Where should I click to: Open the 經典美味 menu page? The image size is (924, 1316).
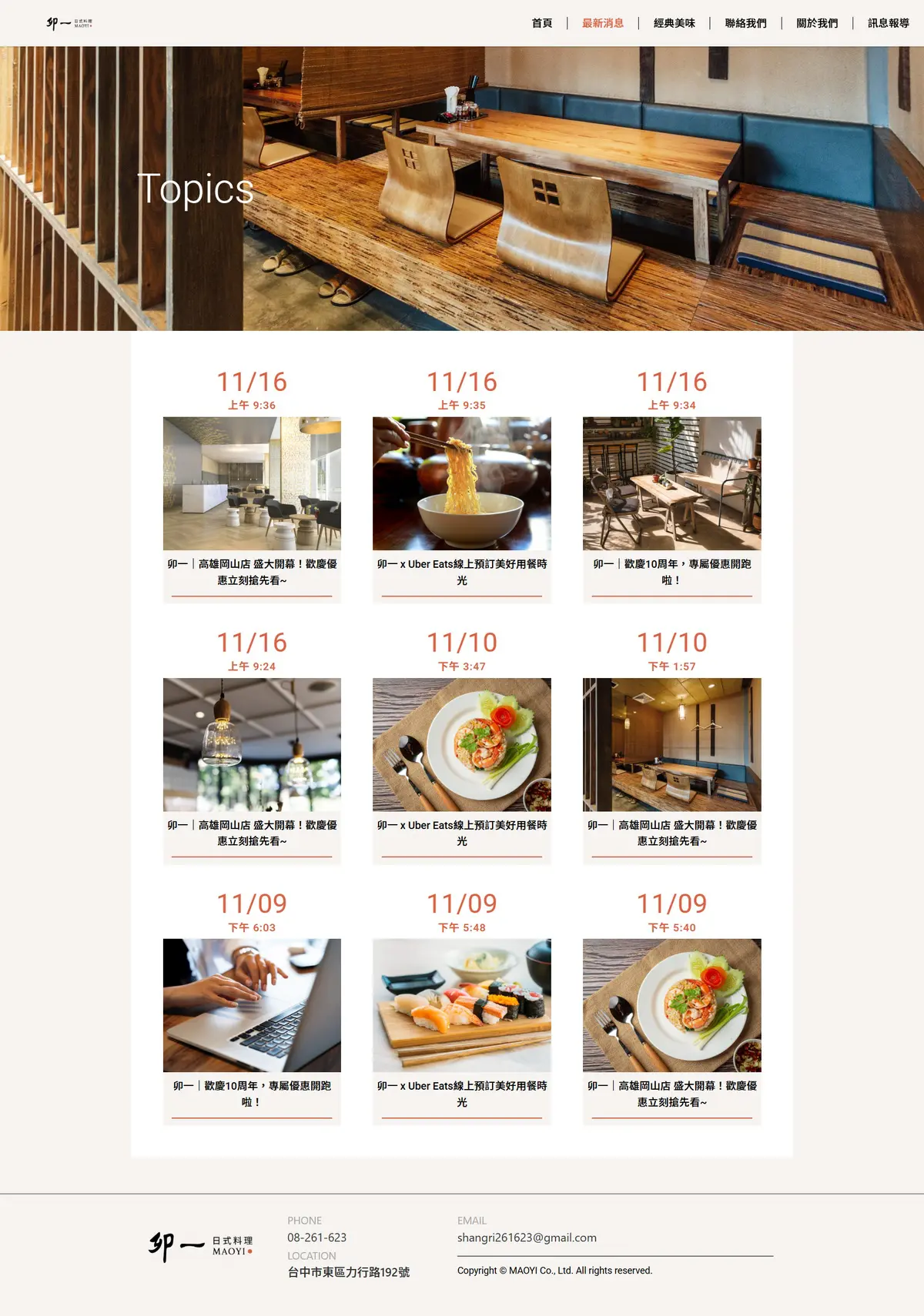pyautogui.click(x=674, y=23)
